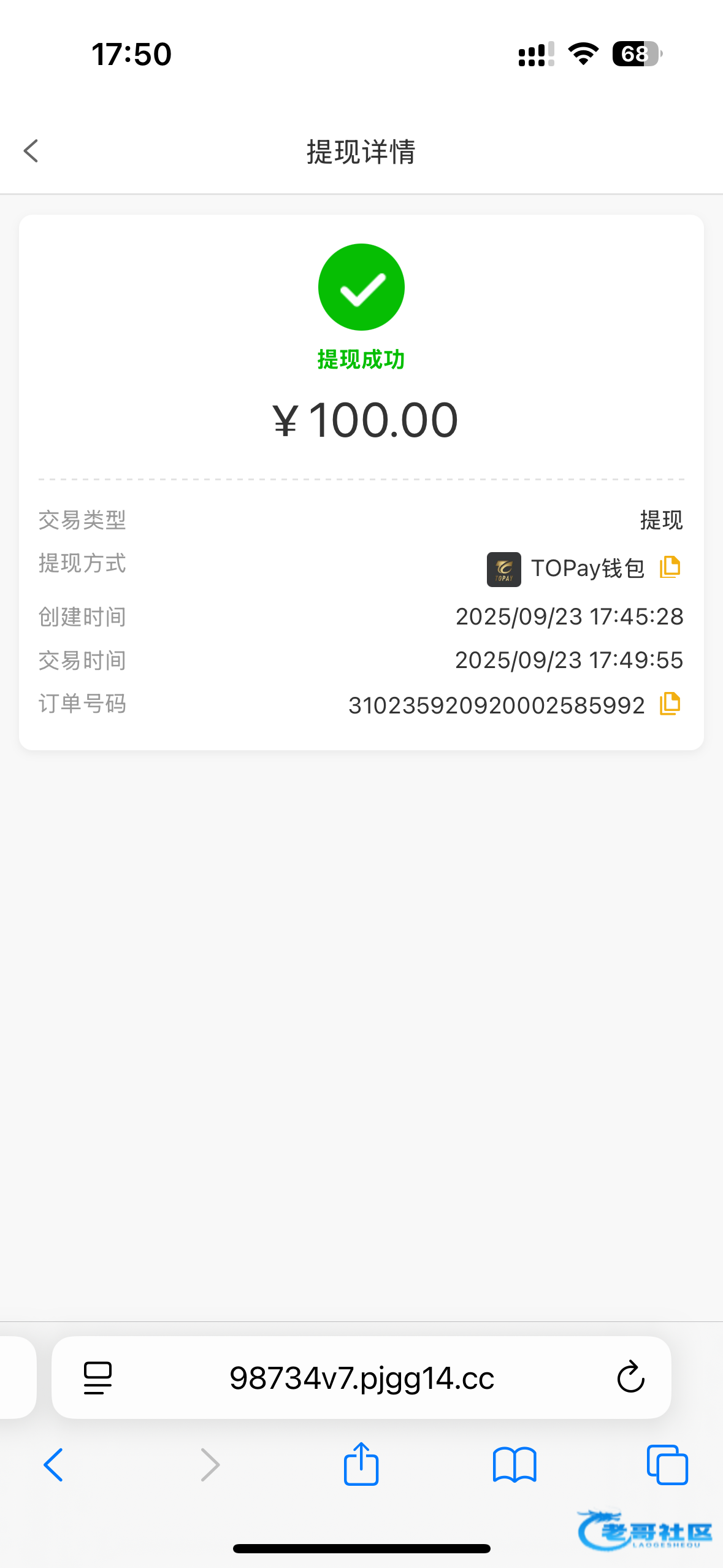Image resolution: width=723 pixels, height=1568 pixels.
Task: Tap the Safari address bar URL
Action: (x=361, y=1378)
